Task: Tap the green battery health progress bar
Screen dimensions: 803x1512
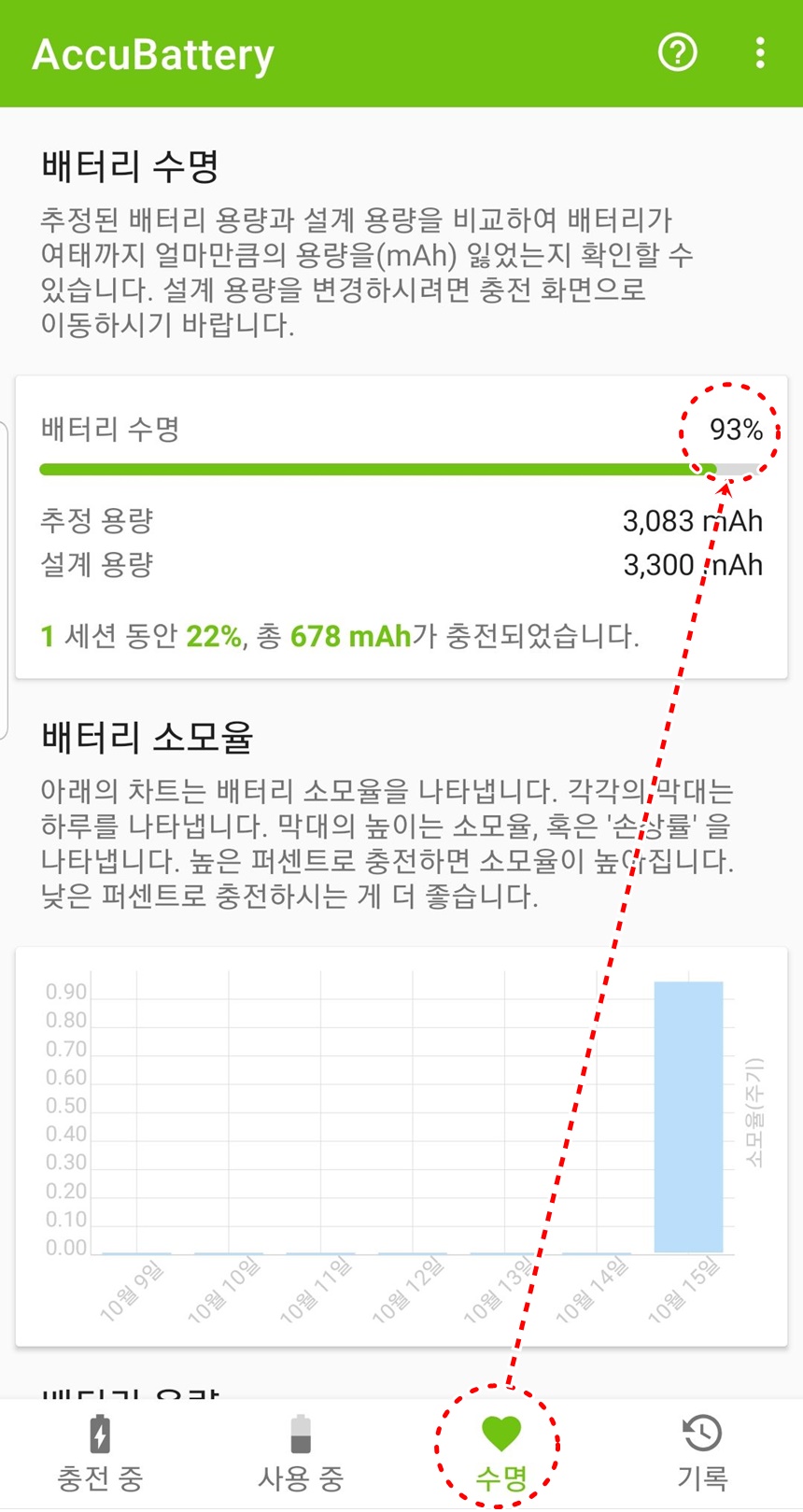Action: pos(373,469)
